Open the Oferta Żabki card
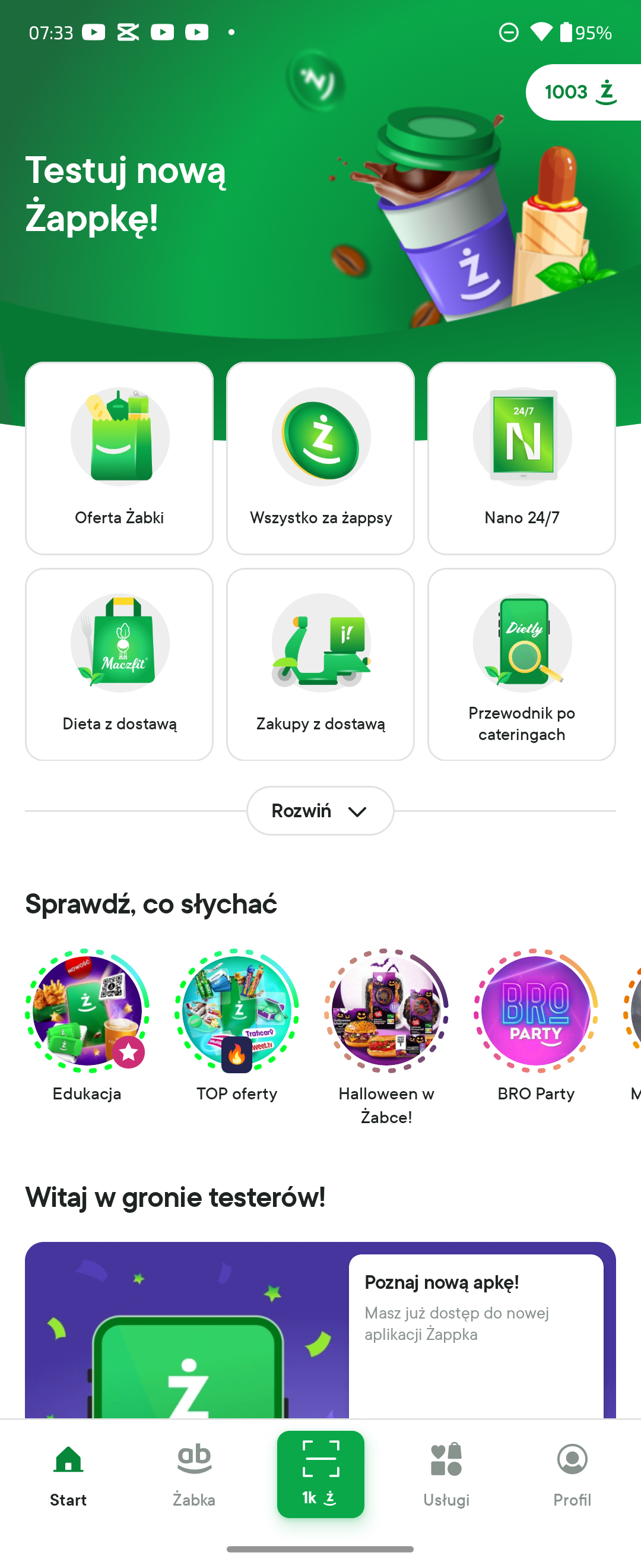Viewport: 641px width, 1568px height. [119, 458]
